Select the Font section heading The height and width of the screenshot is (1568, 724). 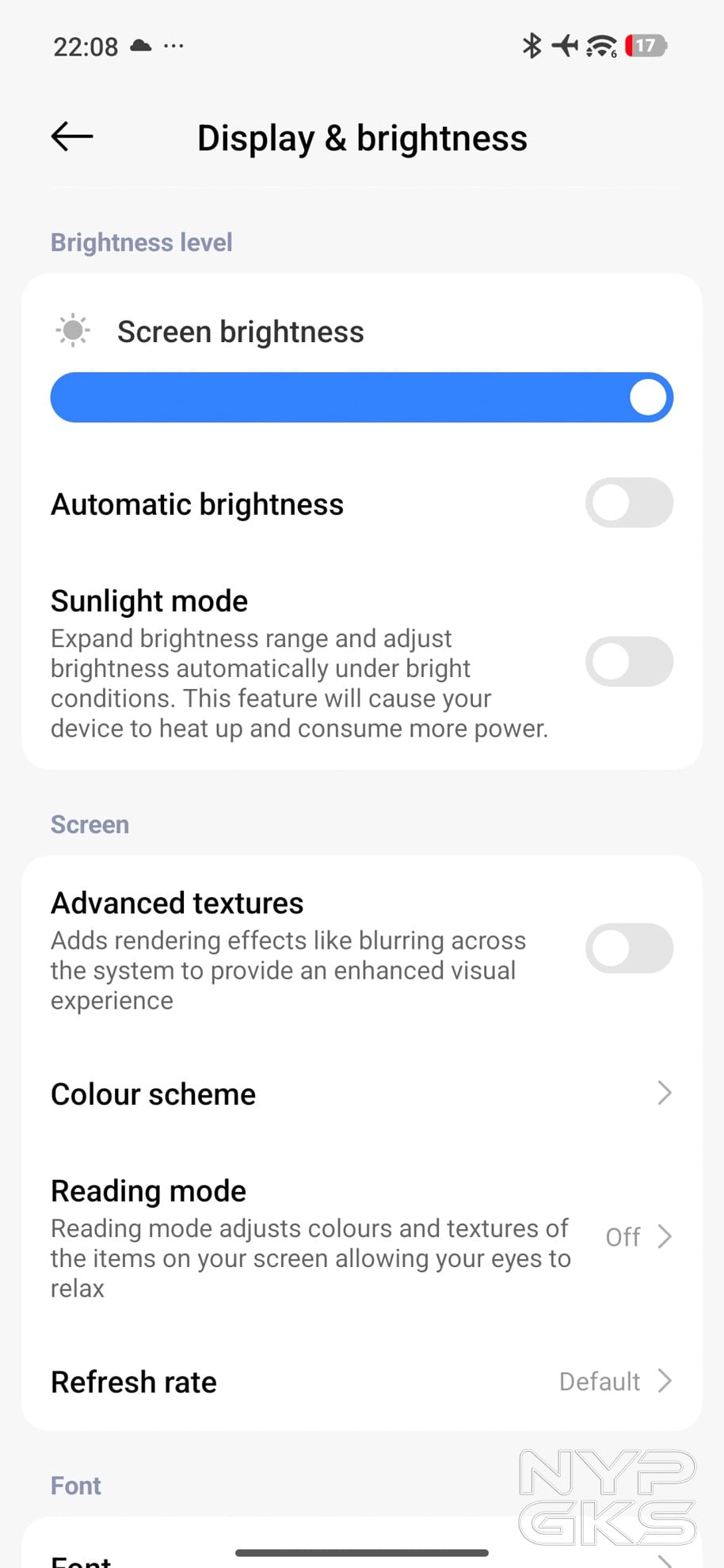75,1486
